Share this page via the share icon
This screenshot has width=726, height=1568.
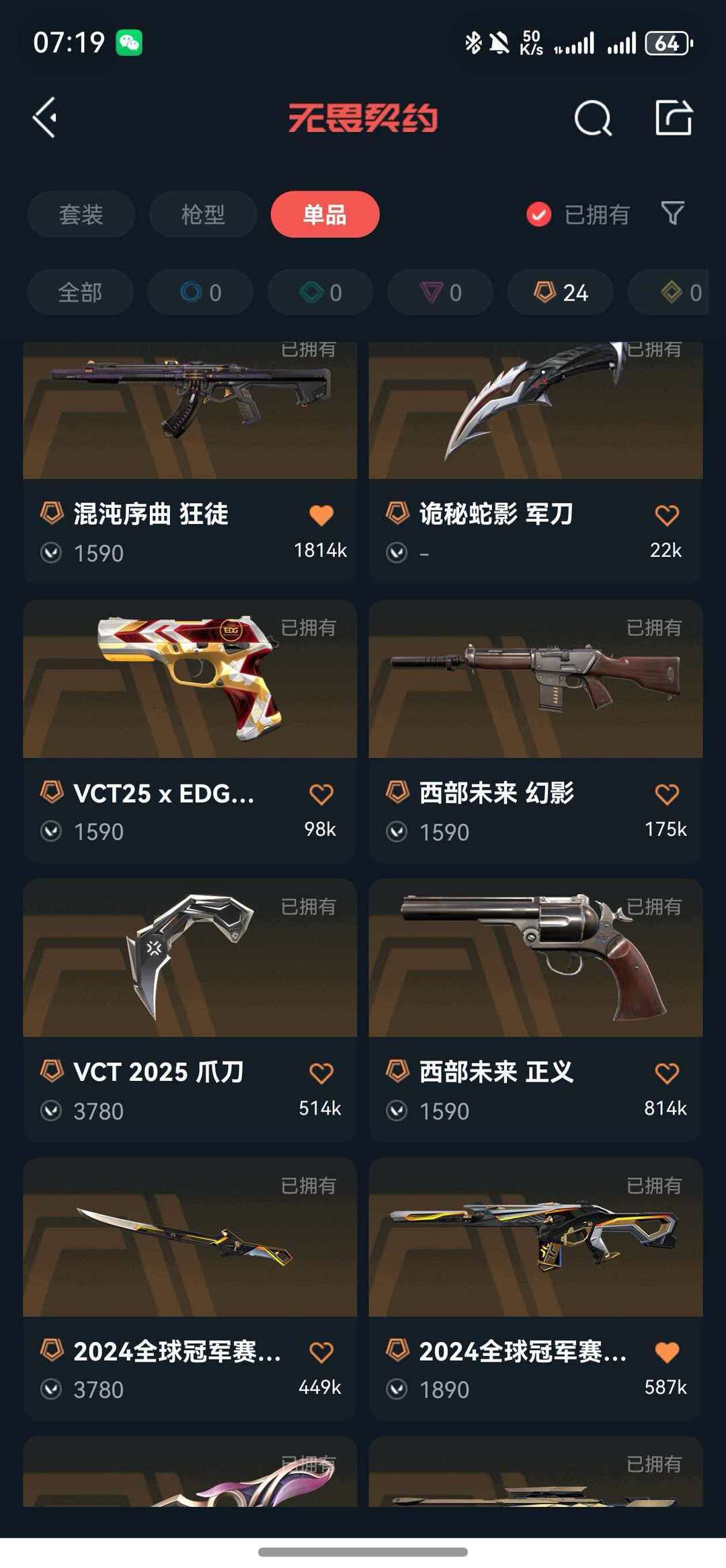(x=674, y=118)
